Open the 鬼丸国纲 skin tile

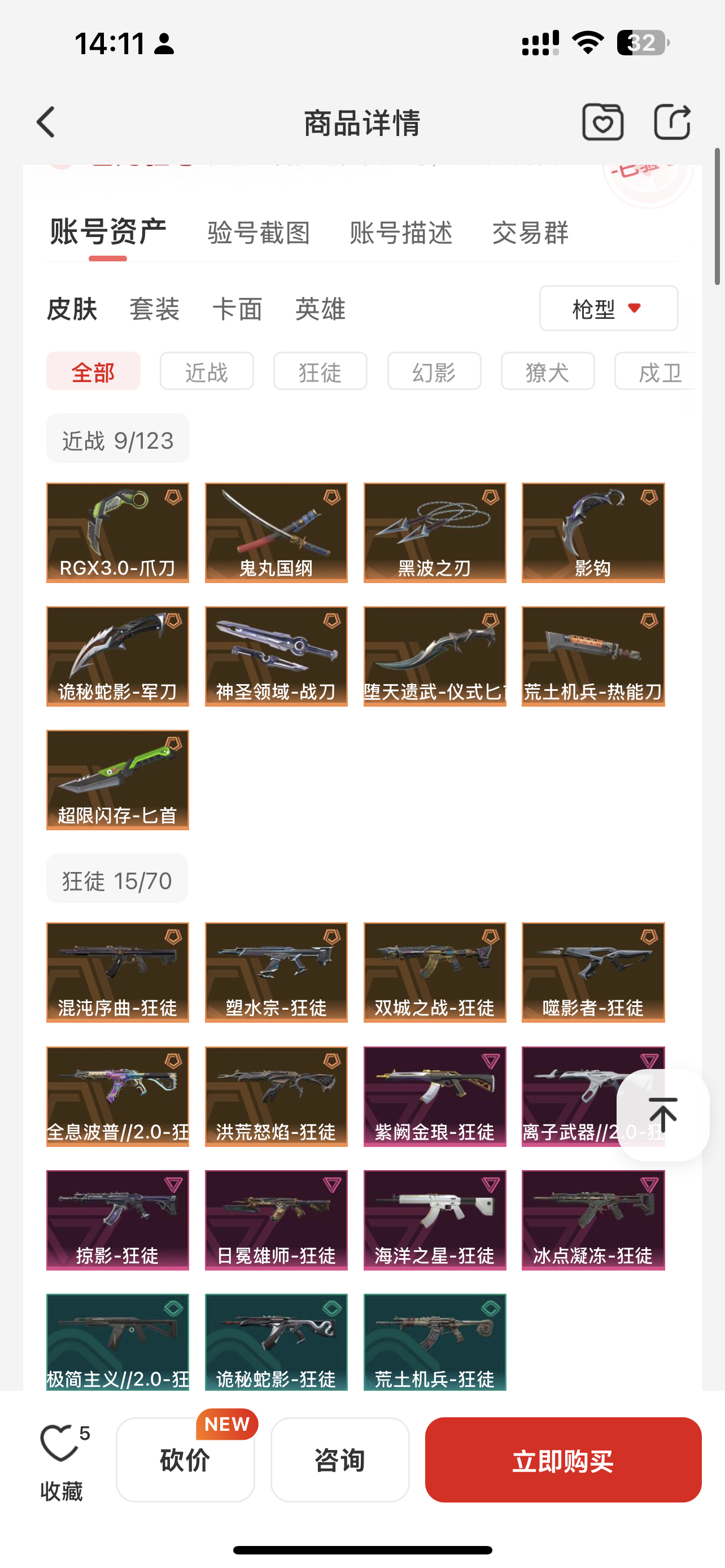coord(276,533)
